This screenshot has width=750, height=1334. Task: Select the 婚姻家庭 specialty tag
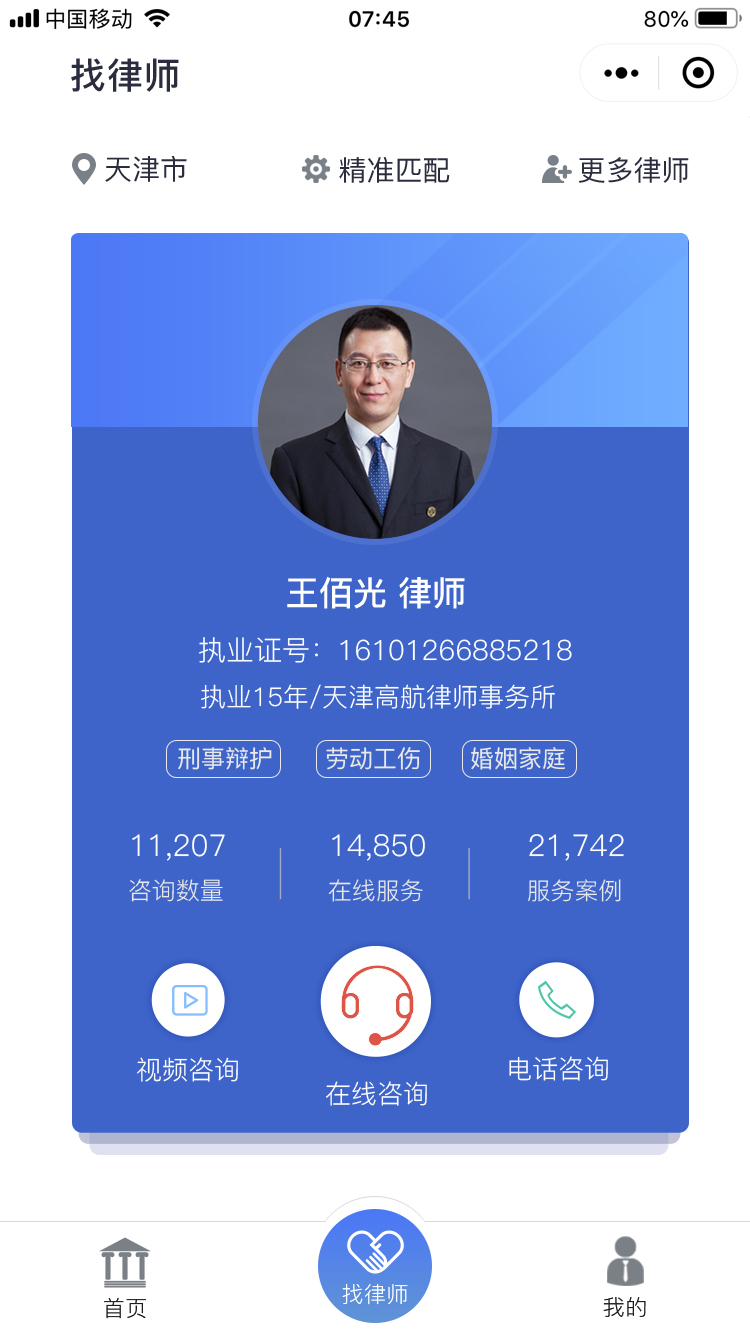pyautogui.click(x=519, y=759)
